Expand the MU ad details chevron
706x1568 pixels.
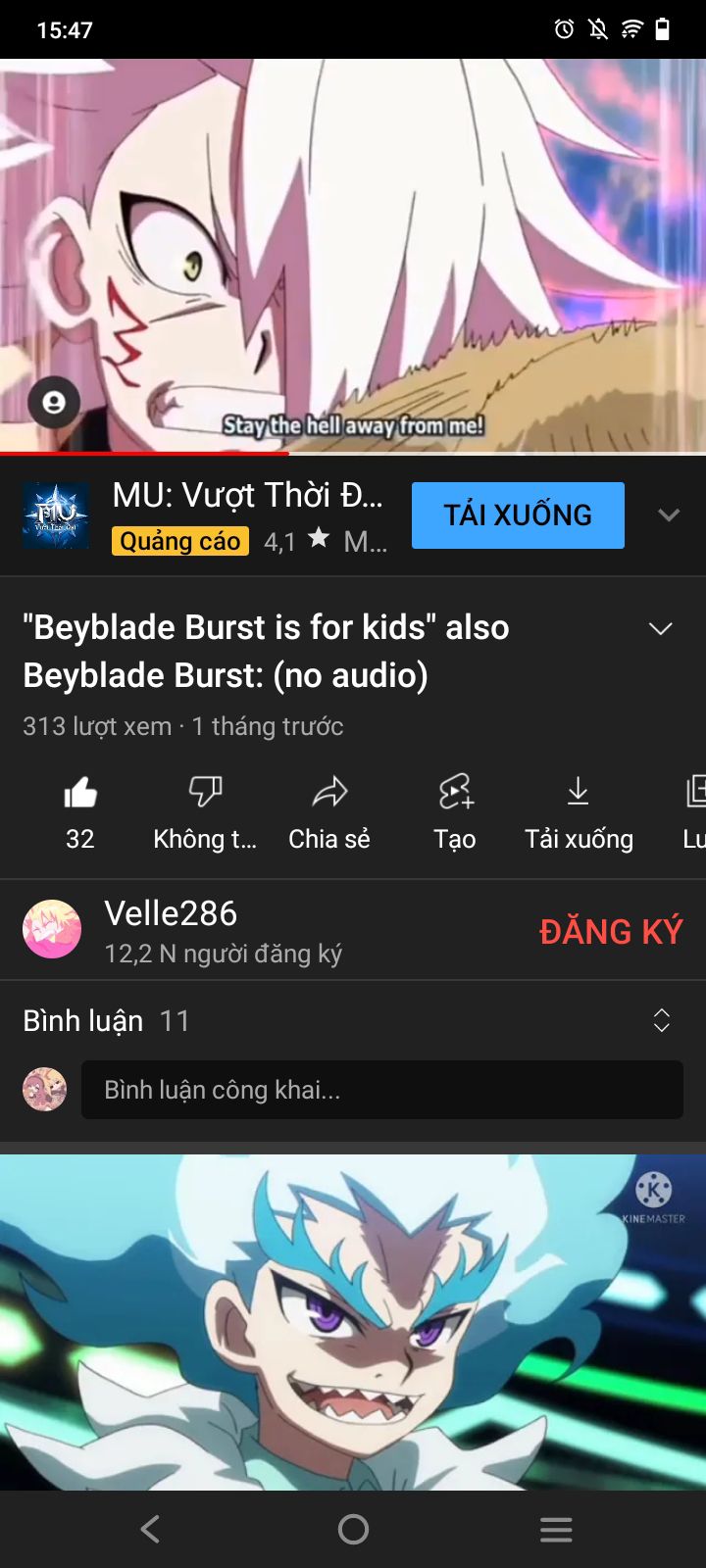pos(669,515)
